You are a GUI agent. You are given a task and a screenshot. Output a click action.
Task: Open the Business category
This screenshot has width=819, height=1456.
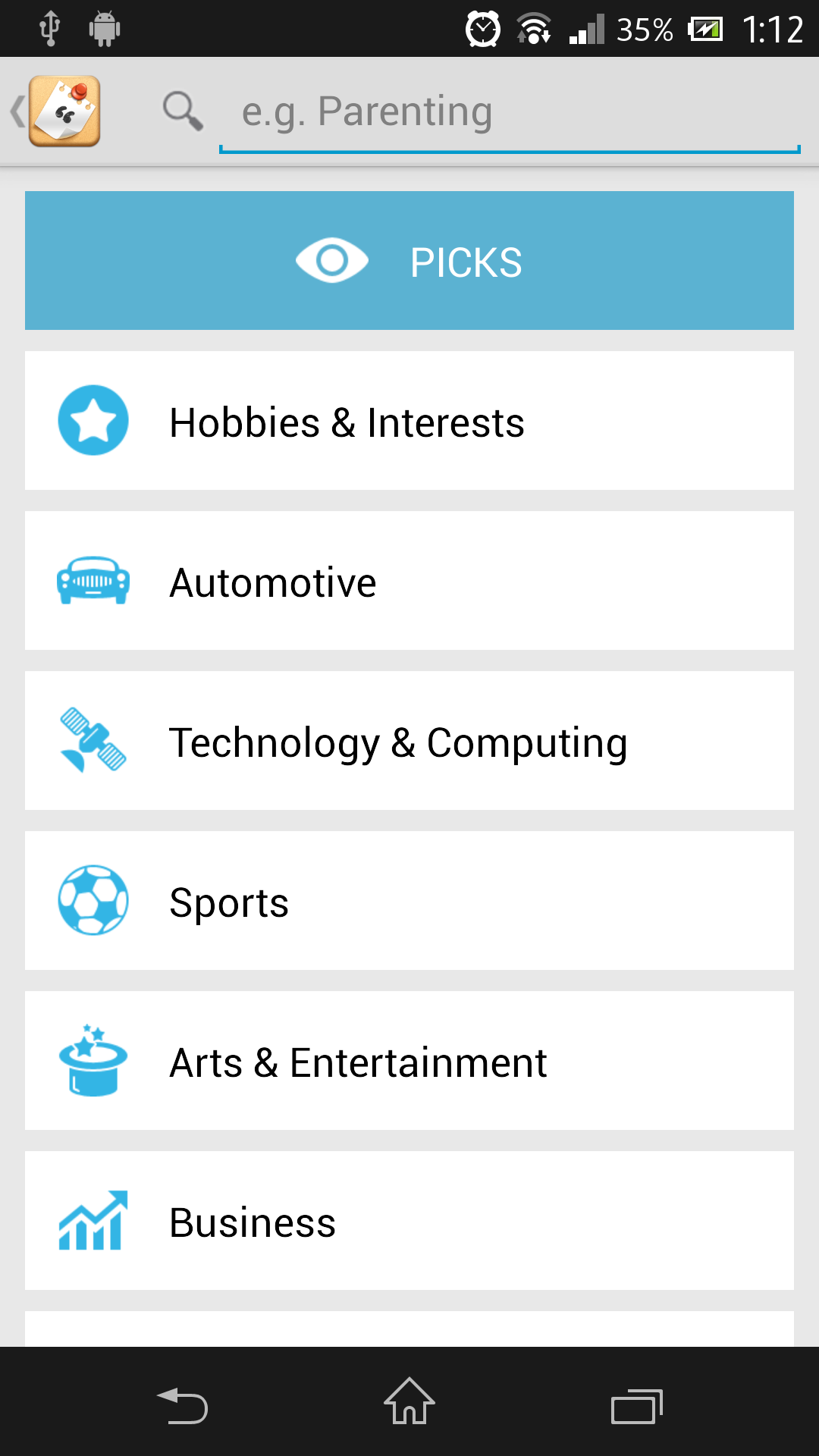[409, 1221]
